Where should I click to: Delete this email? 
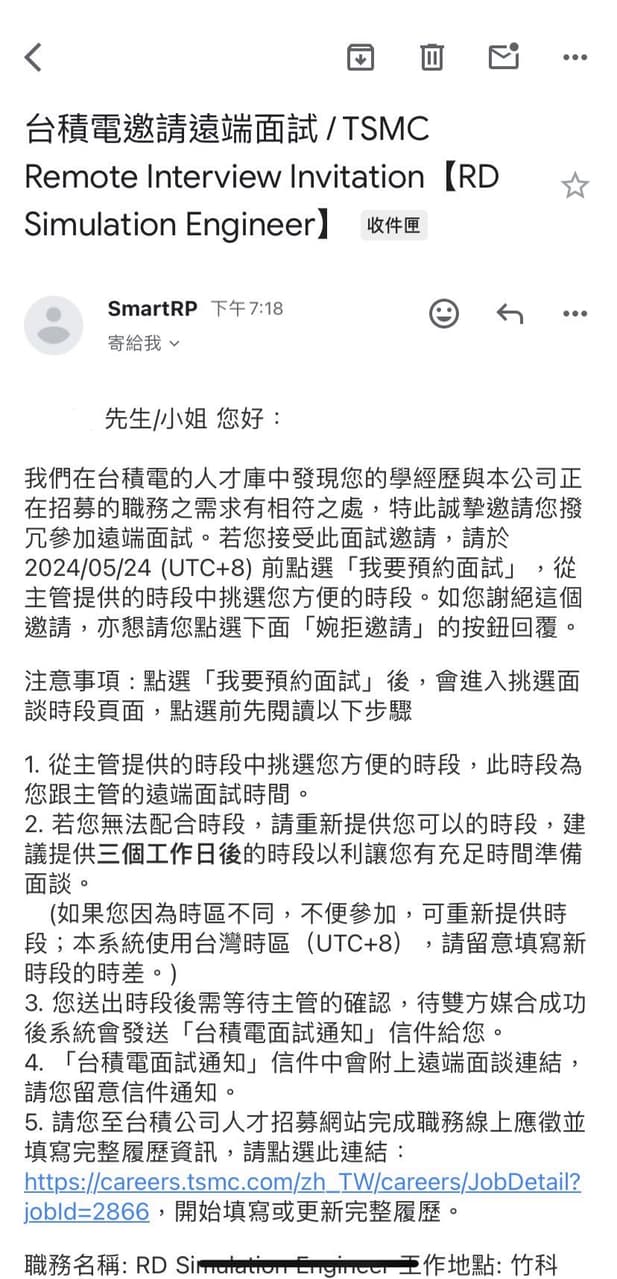(x=432, y=57)
